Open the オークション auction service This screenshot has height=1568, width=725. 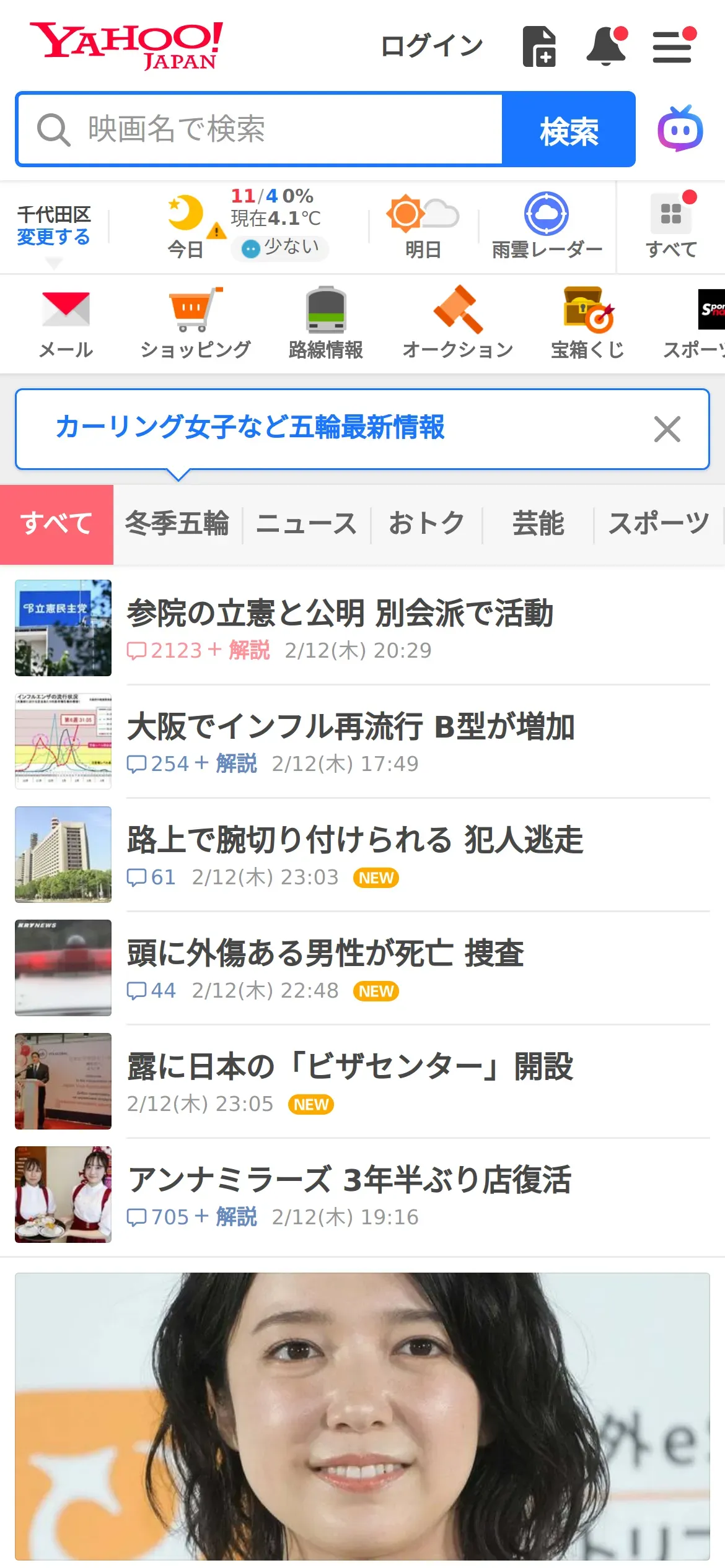tap(457, 323)
